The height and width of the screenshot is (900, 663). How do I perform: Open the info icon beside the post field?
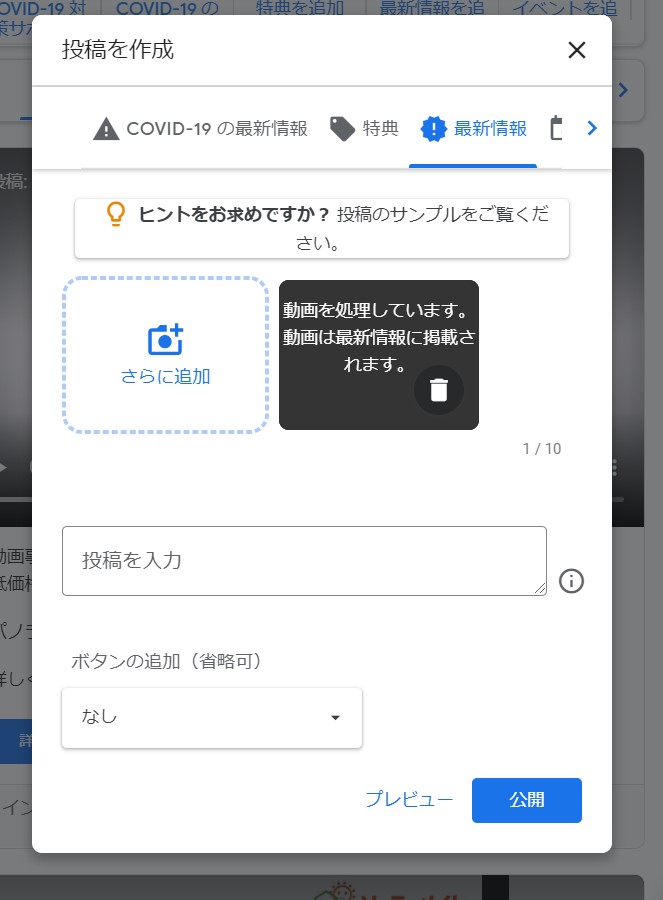[571, 581]
